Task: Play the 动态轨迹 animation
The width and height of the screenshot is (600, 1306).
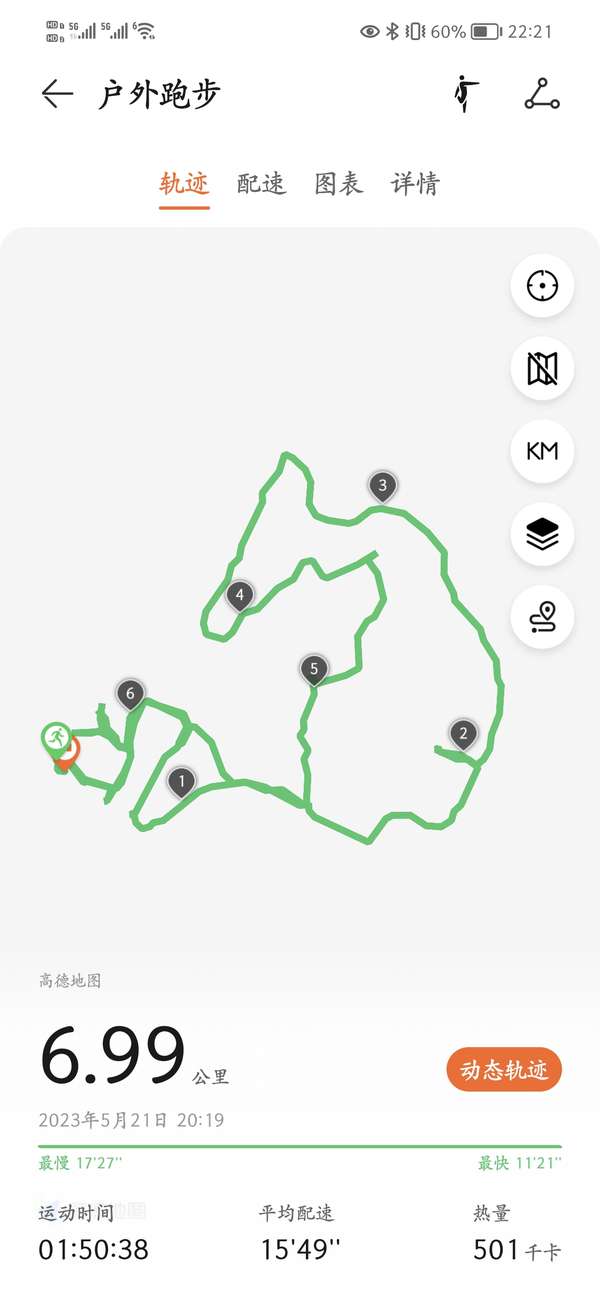Action: click(x=504, y=1070)
